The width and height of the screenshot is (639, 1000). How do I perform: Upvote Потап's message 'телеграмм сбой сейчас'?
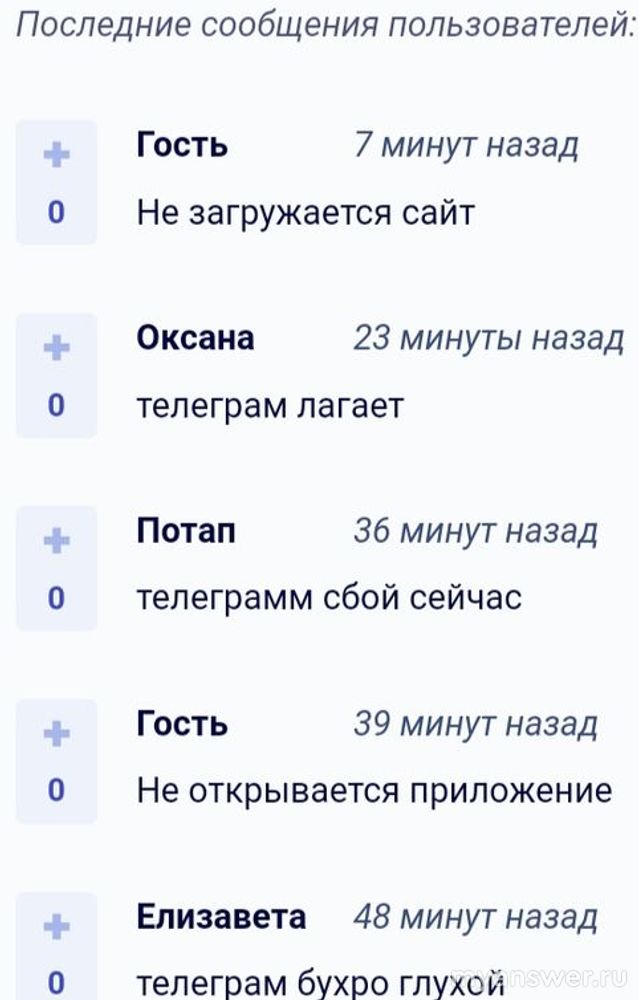click(x=56, y=541)
